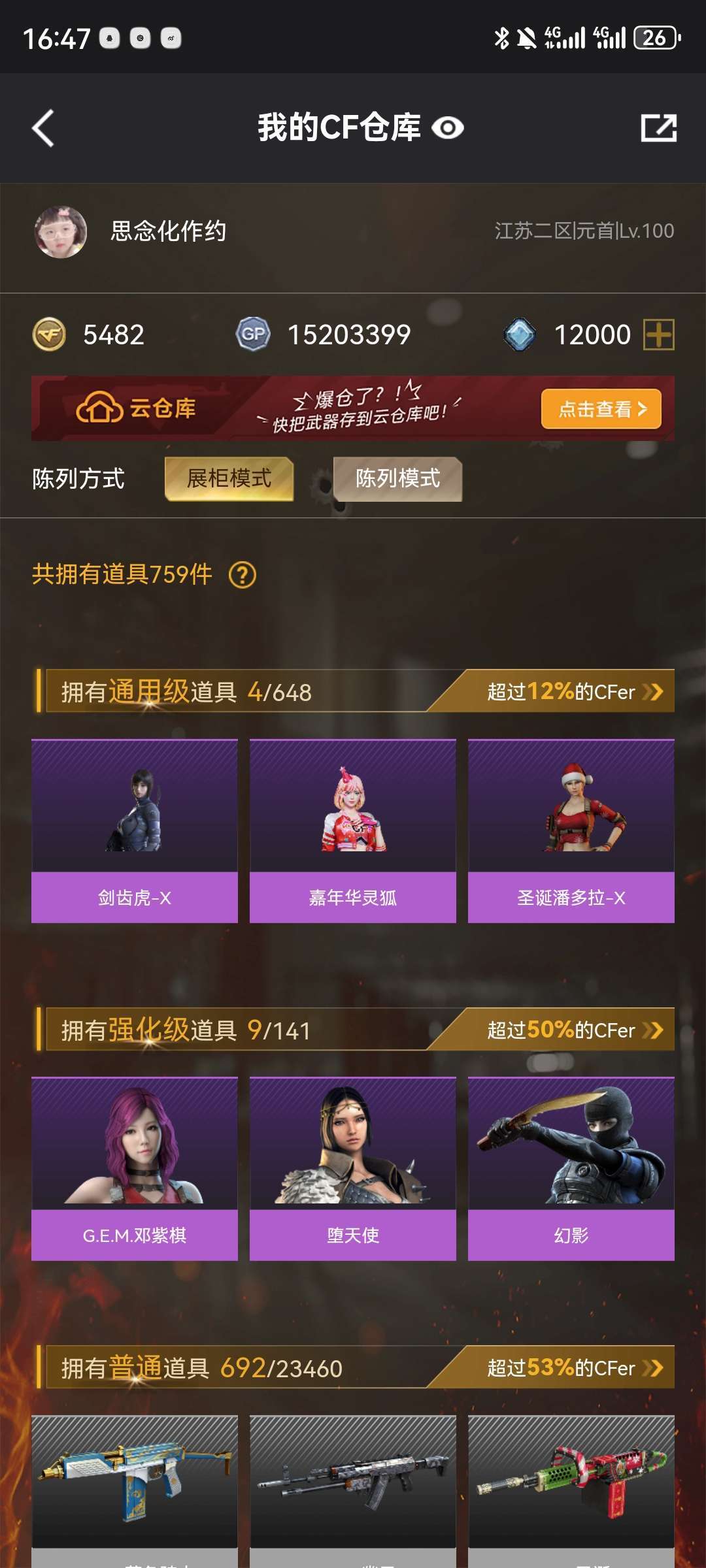Image resolution: width=706 pixels, height=1568 pixels.
Task: Tap 点击查看 on 云仓库 banner
Action: click(x=601, y=409)
